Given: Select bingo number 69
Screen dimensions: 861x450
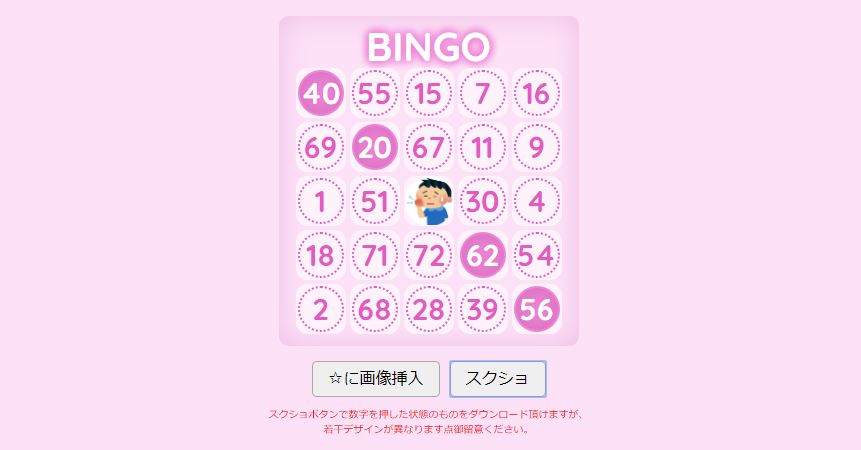Looking at the screenshot, I should click(320, 148).
